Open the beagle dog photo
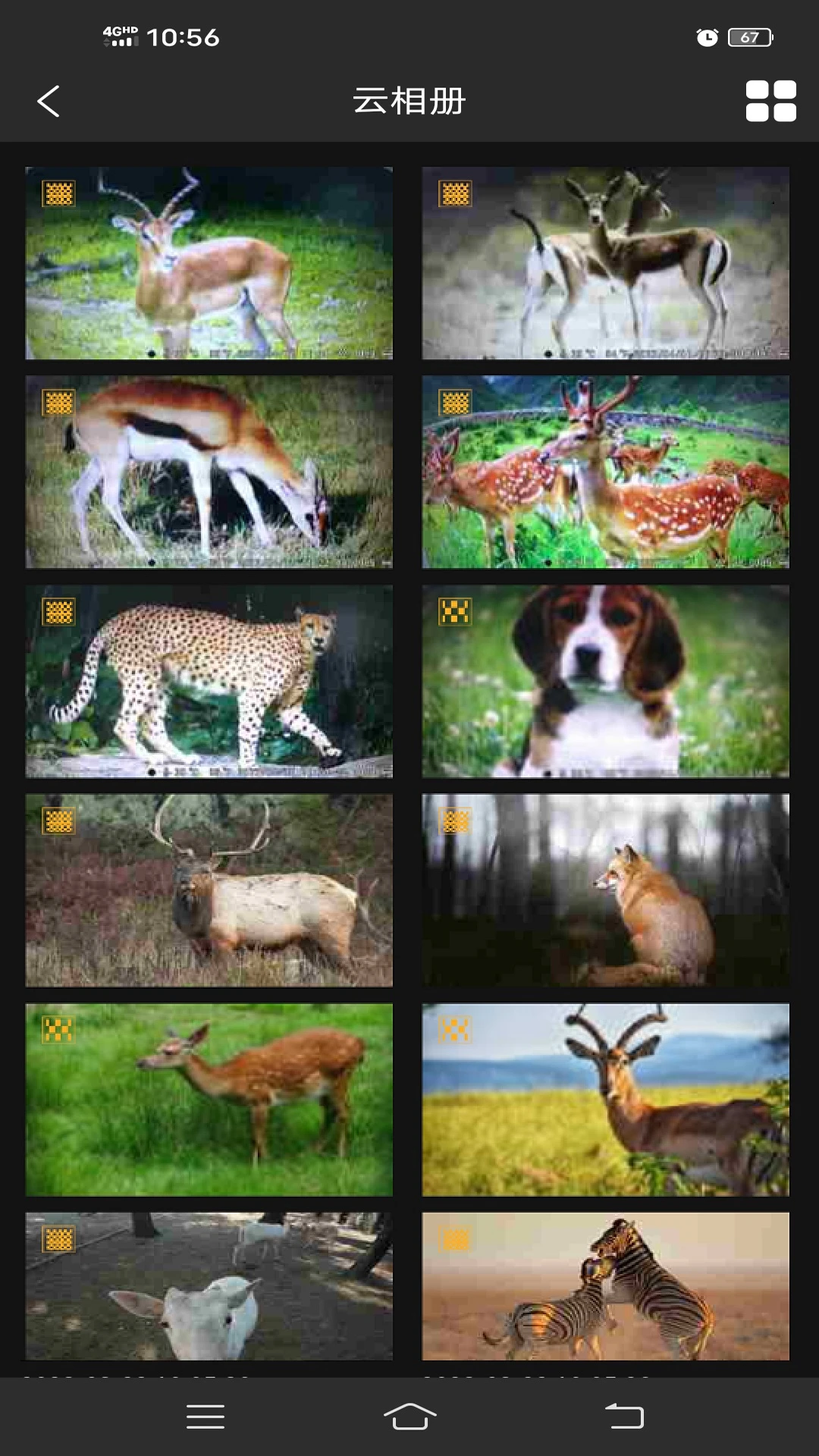This screenshot has height=1456, width=819. 605,681
